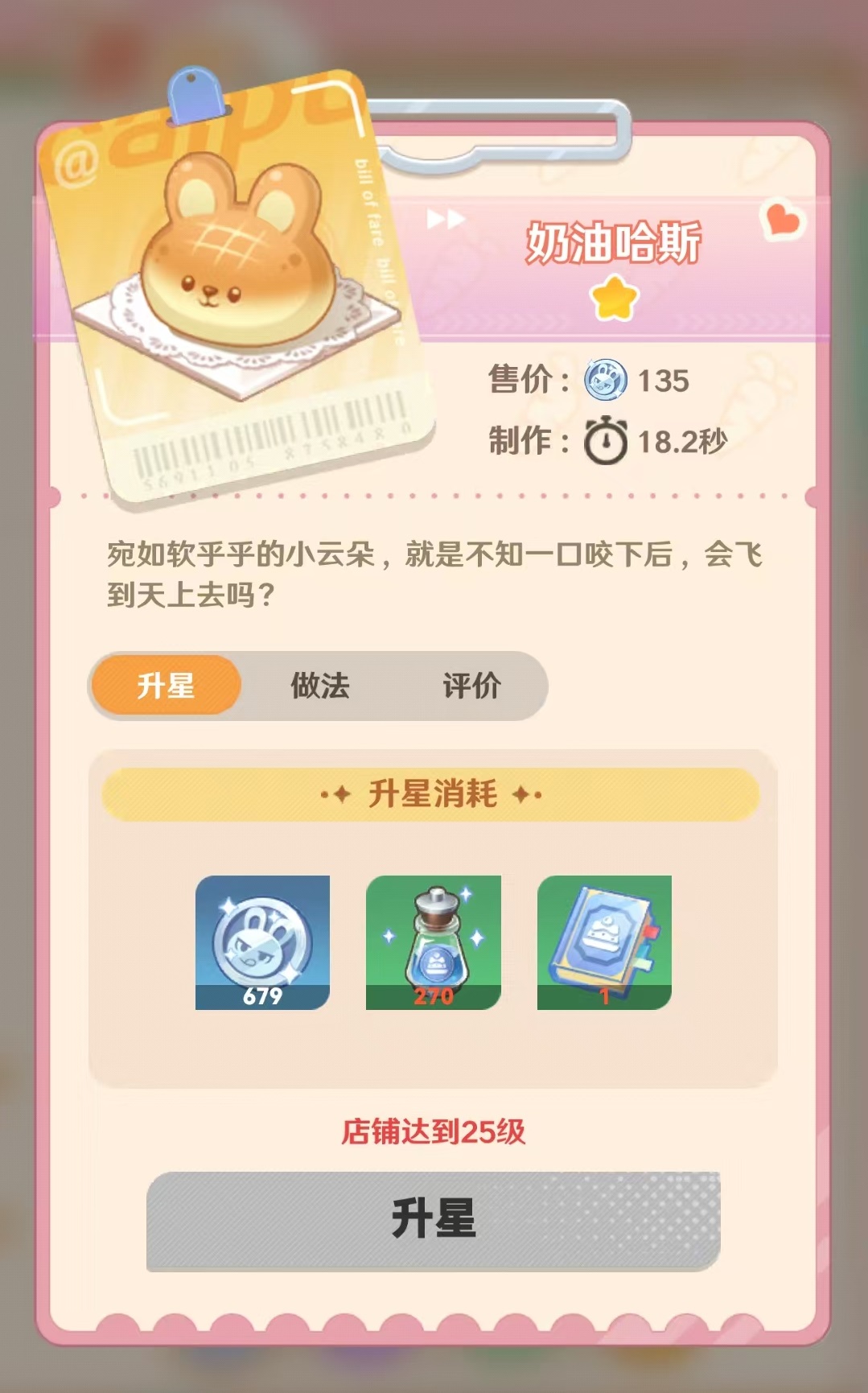Image resolution: width=868 pixels, height=1393 pixels.
Task: Tap the gray 升星 upgrade button
Action: 433,1219
